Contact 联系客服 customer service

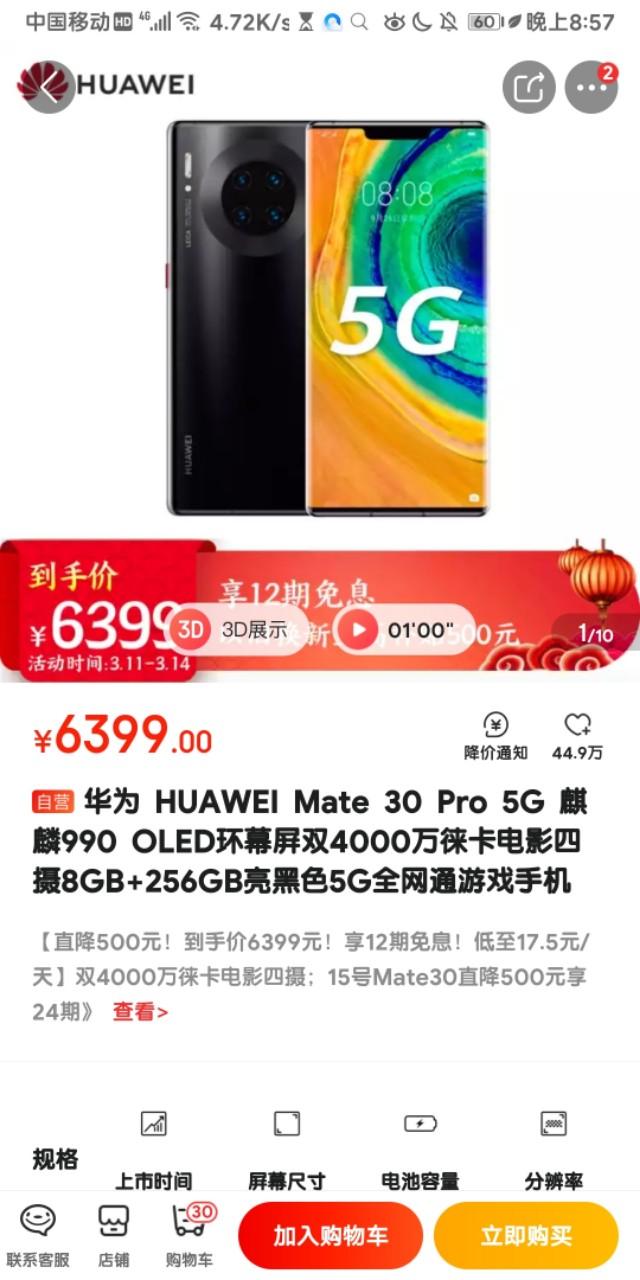click(x=38, y=1235)
